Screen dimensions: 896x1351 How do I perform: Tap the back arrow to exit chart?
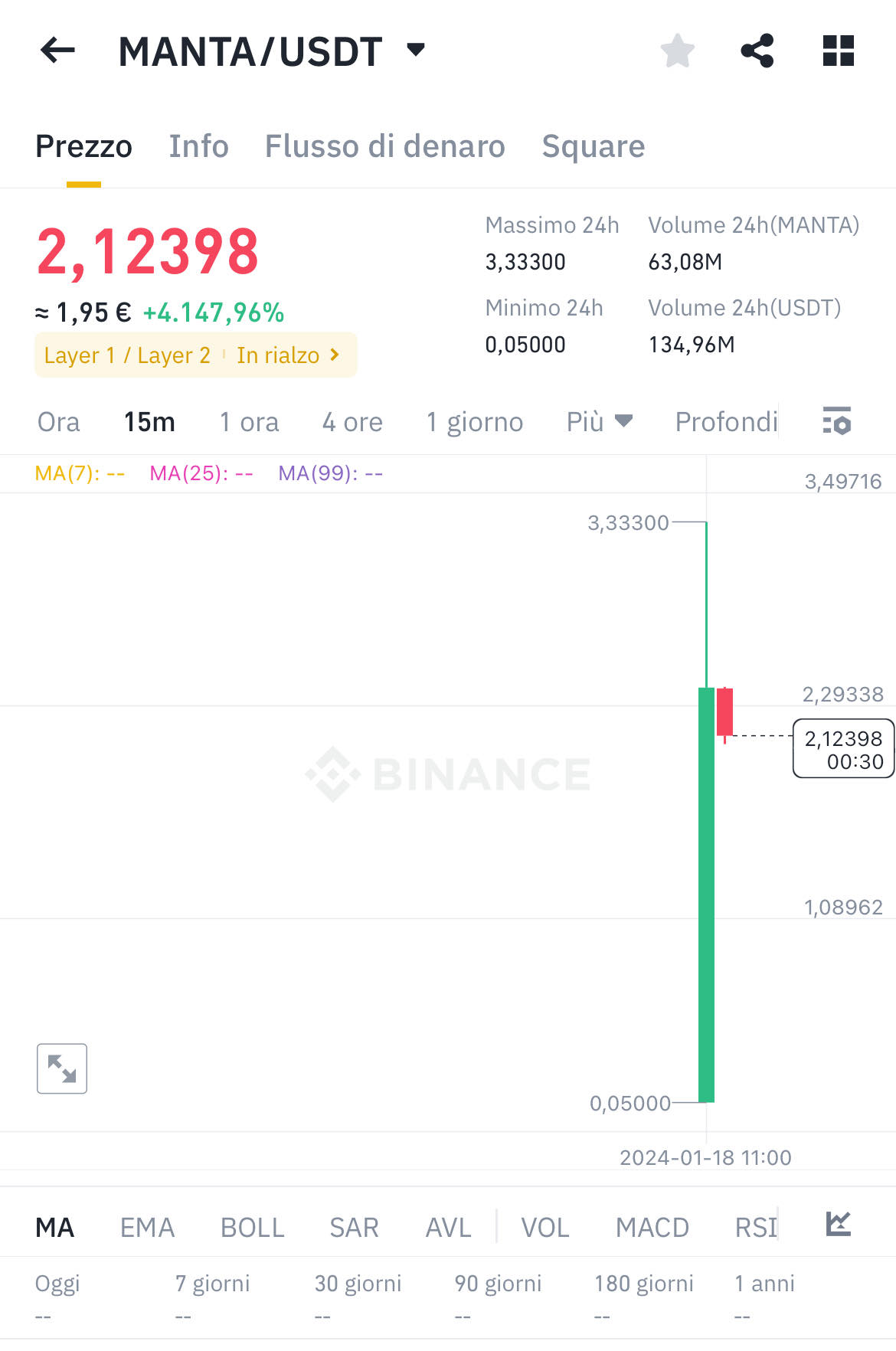tap(56, 51)
